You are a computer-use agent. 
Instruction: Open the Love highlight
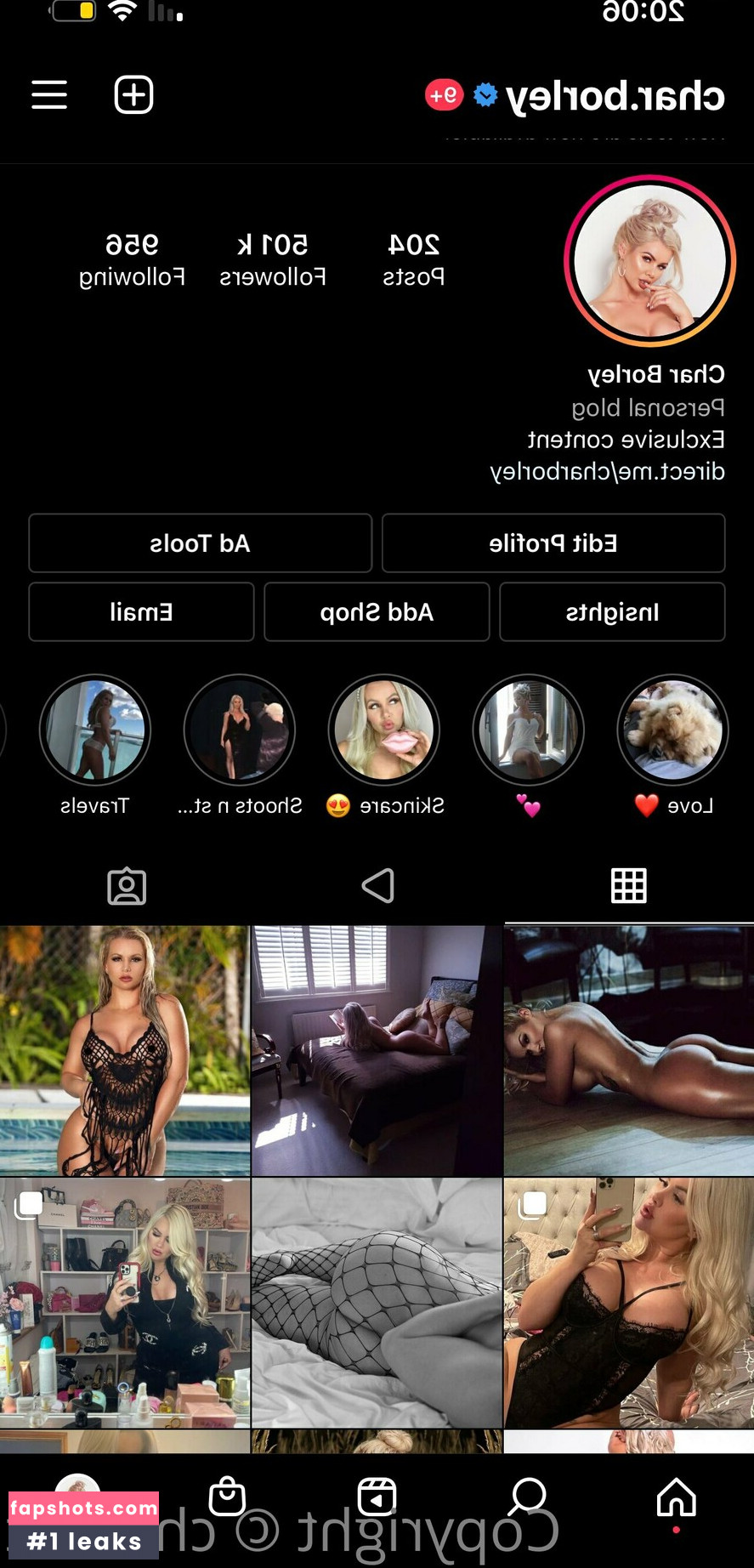pyautogui.click(x=672, y=730)
